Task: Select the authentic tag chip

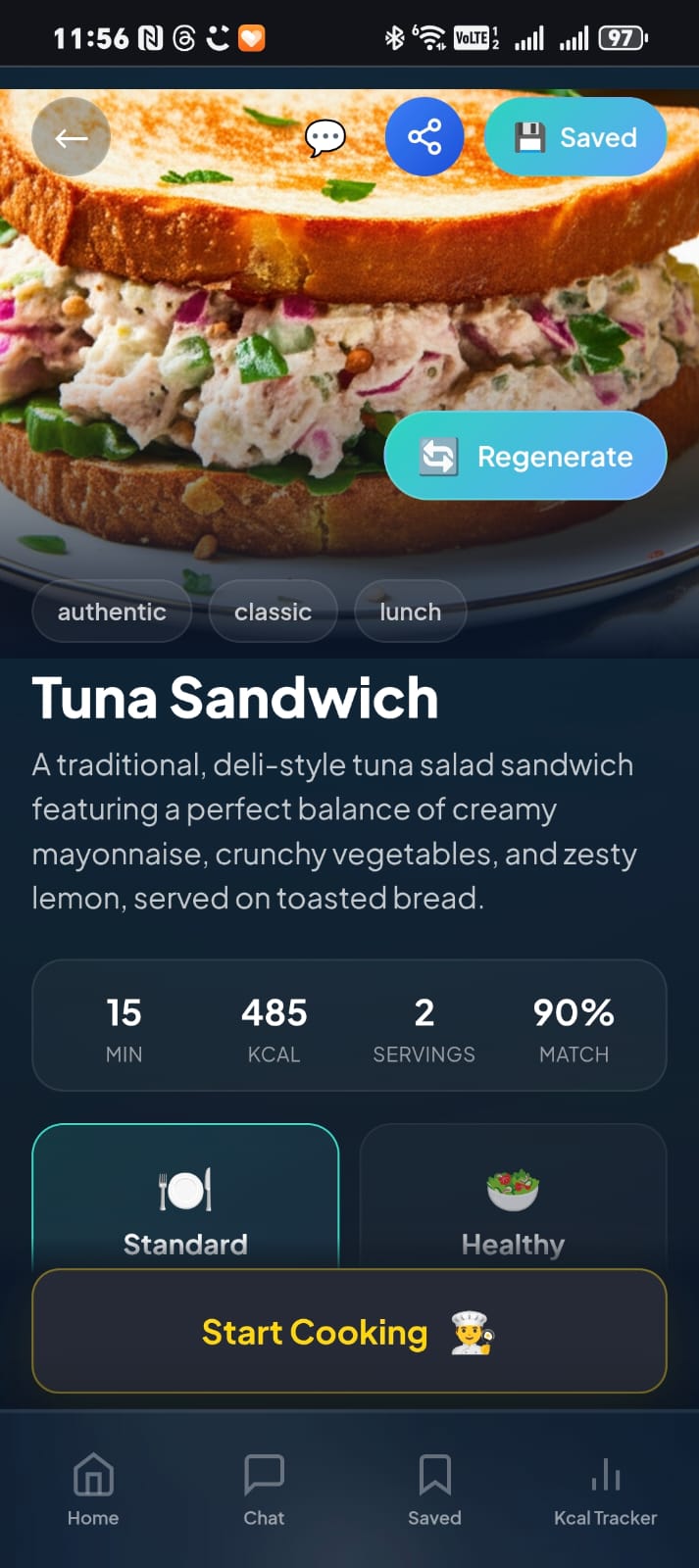Action: (x=112, y=612)
